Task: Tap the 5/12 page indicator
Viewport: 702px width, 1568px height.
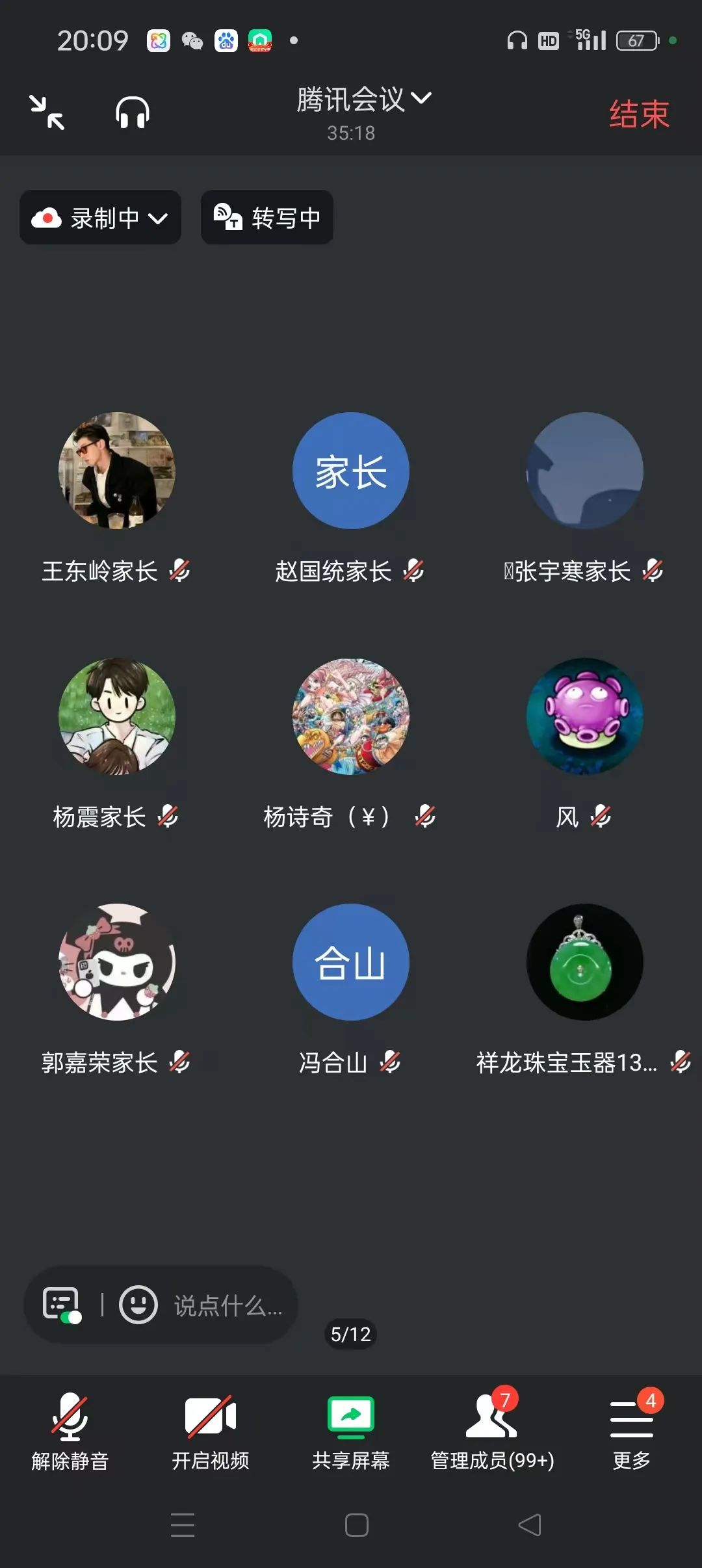Action: (x=351, y=1335)
